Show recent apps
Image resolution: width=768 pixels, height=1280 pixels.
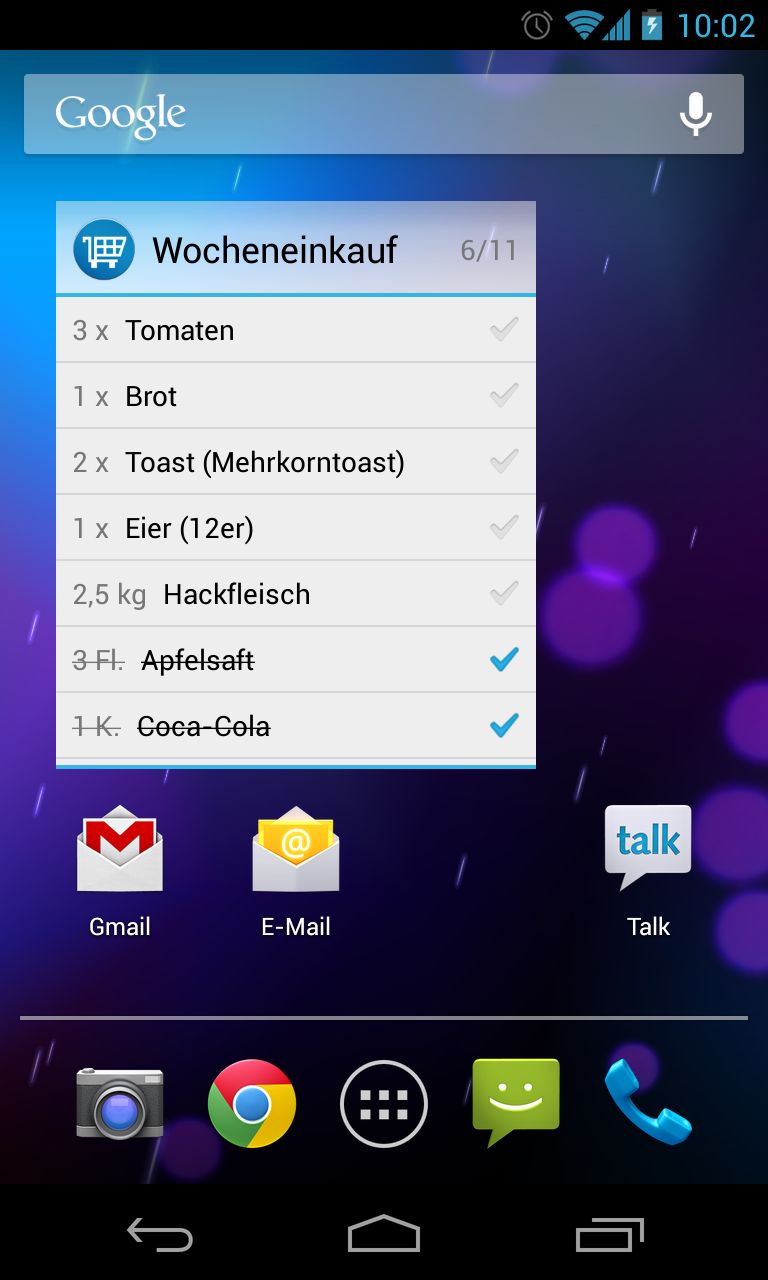click(610, 1234)
